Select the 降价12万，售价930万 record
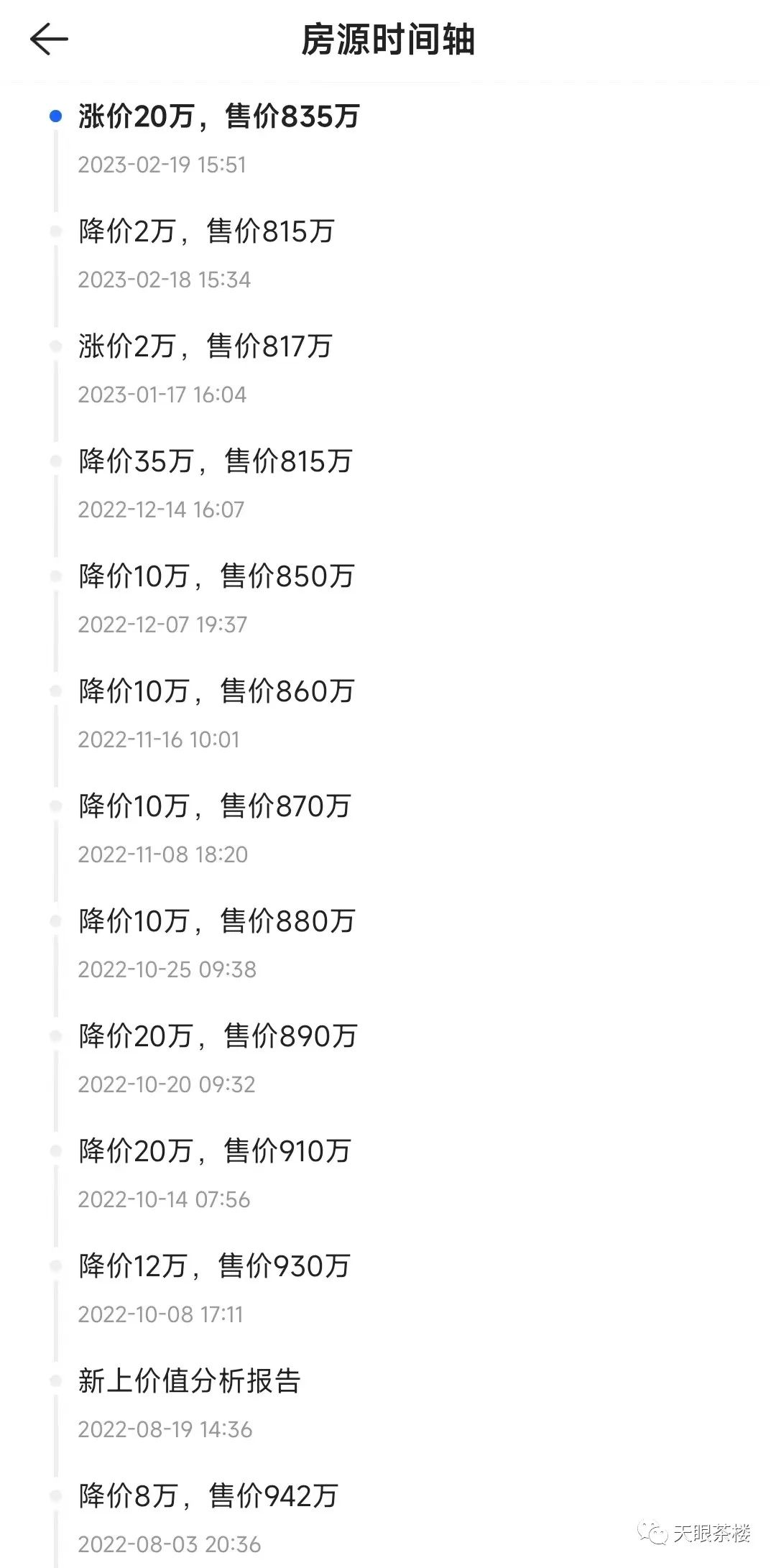Image resolution: width=776 pixels, height=1568 pixels. (x=216, y=1266)
